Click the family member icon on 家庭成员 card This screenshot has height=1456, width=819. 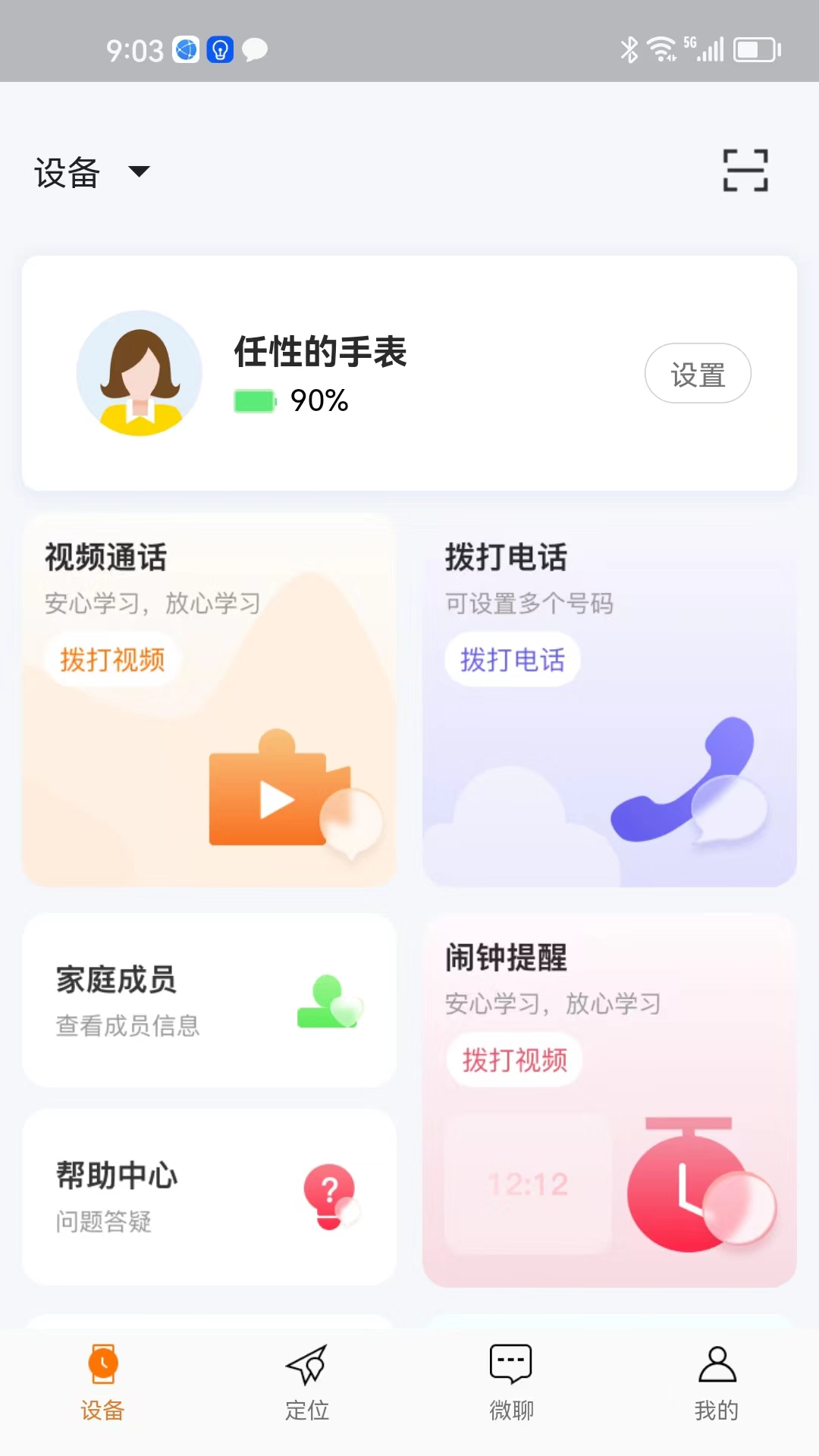[329, 1003]
